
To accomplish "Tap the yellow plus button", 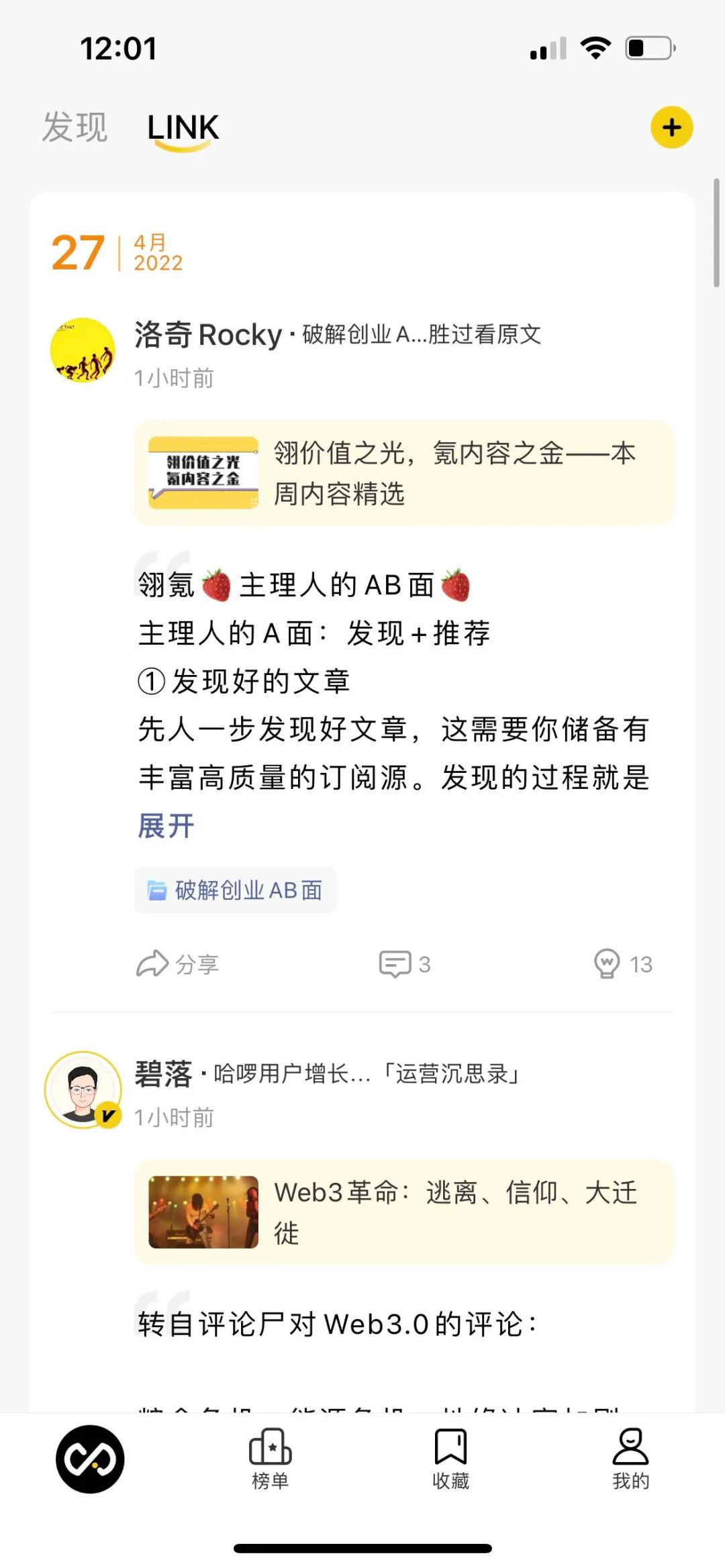I will 671,127.
